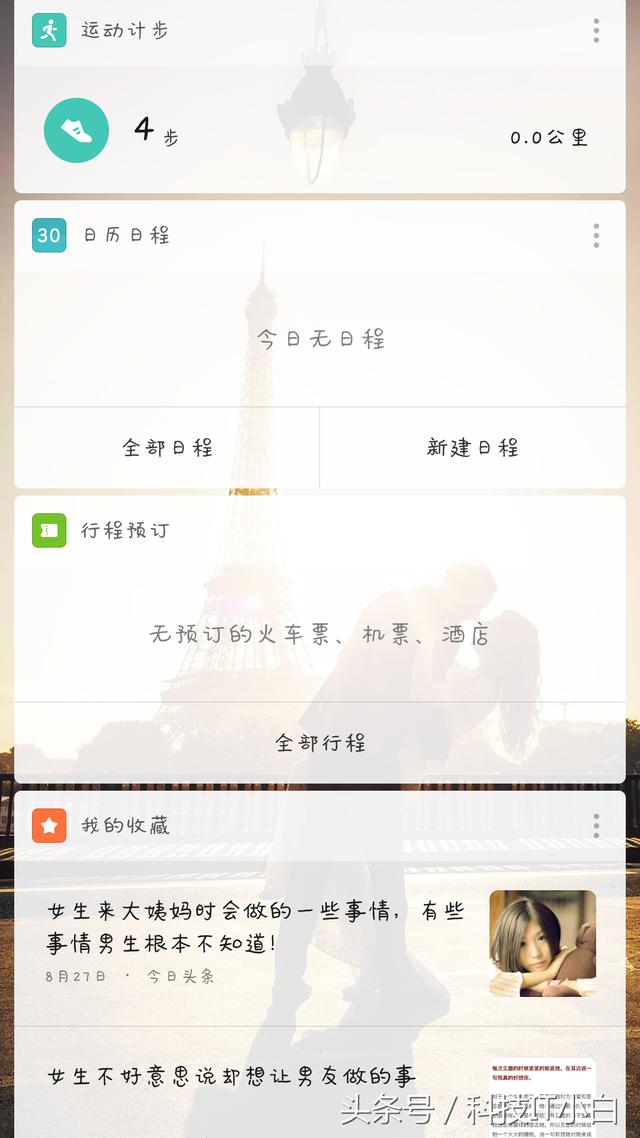
Task: Open overflow menu on 运动计步 card
Action: click(x=596, y=30)
